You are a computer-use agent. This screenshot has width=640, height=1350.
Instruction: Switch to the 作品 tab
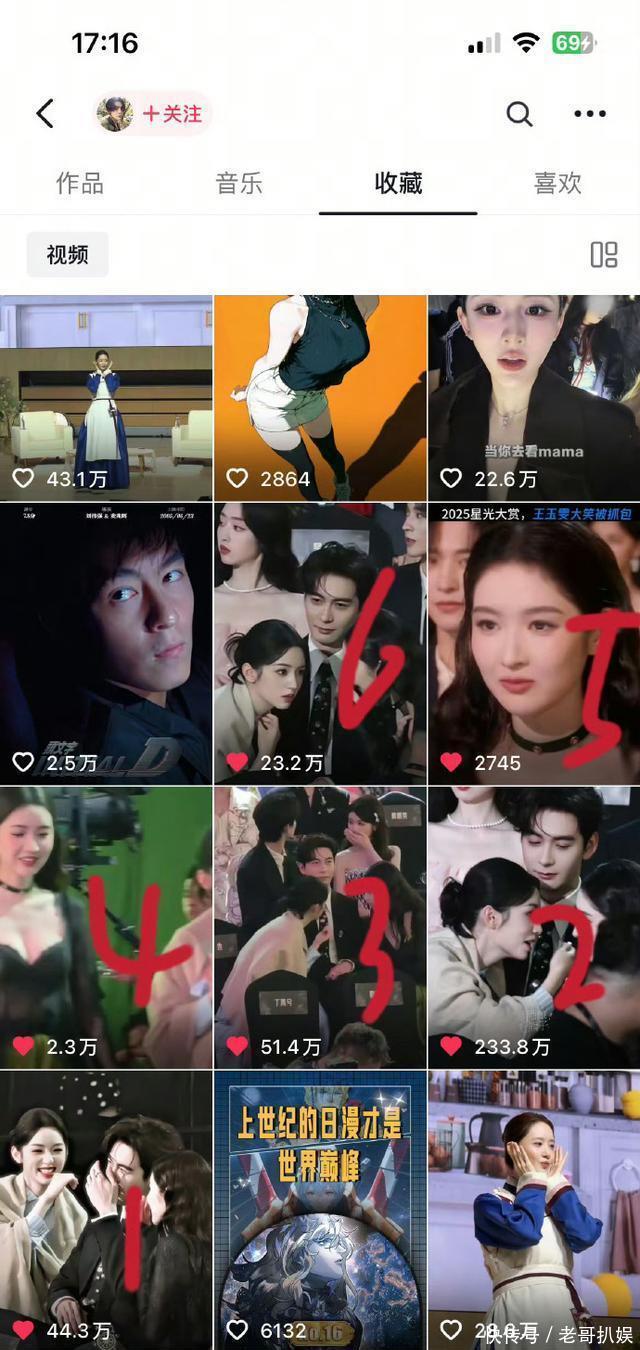point(80,183)
